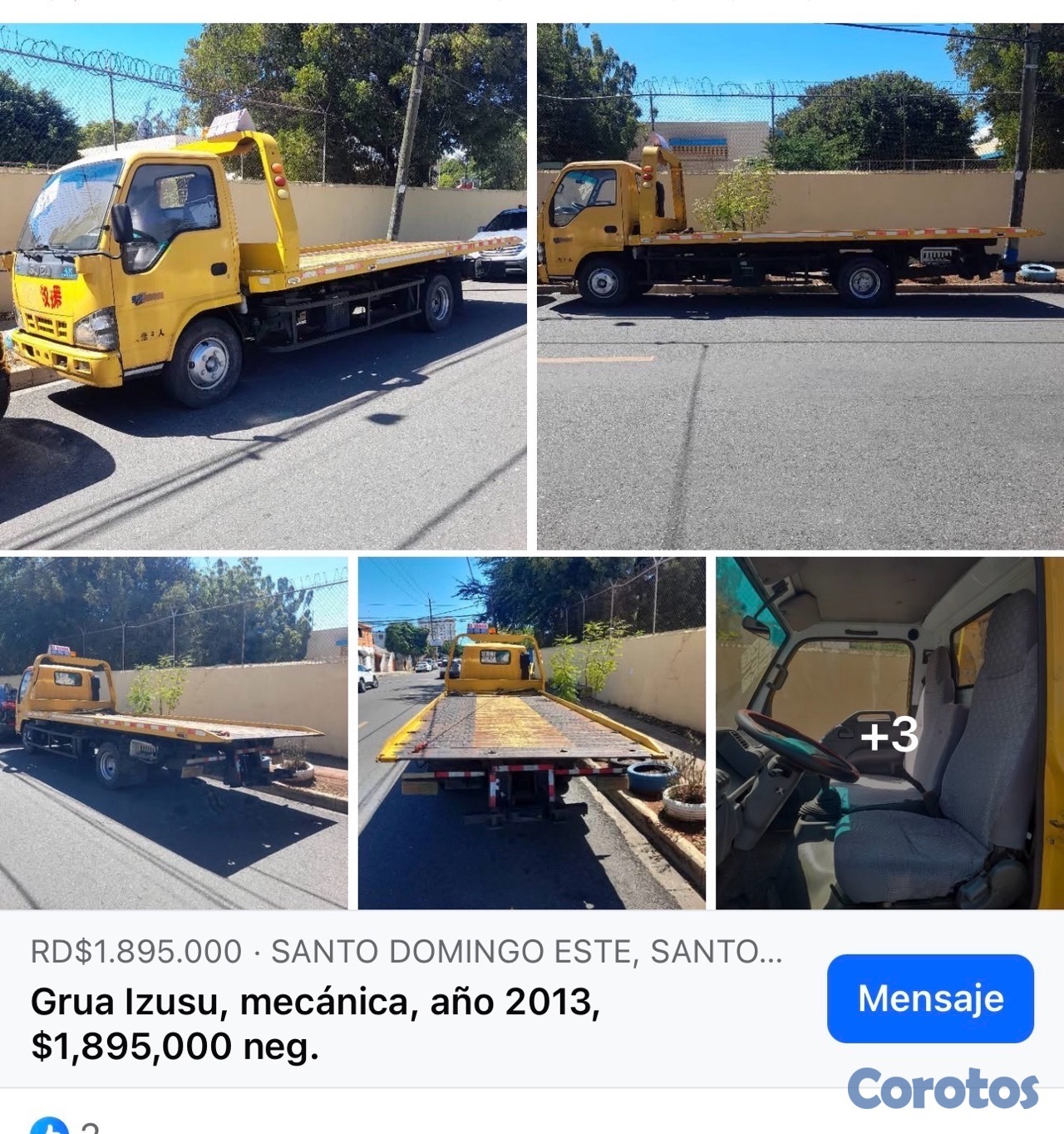Open the side-view flatbed truck photo
This screenshot has width=1064, height=1134.
(x=800, y=287)
